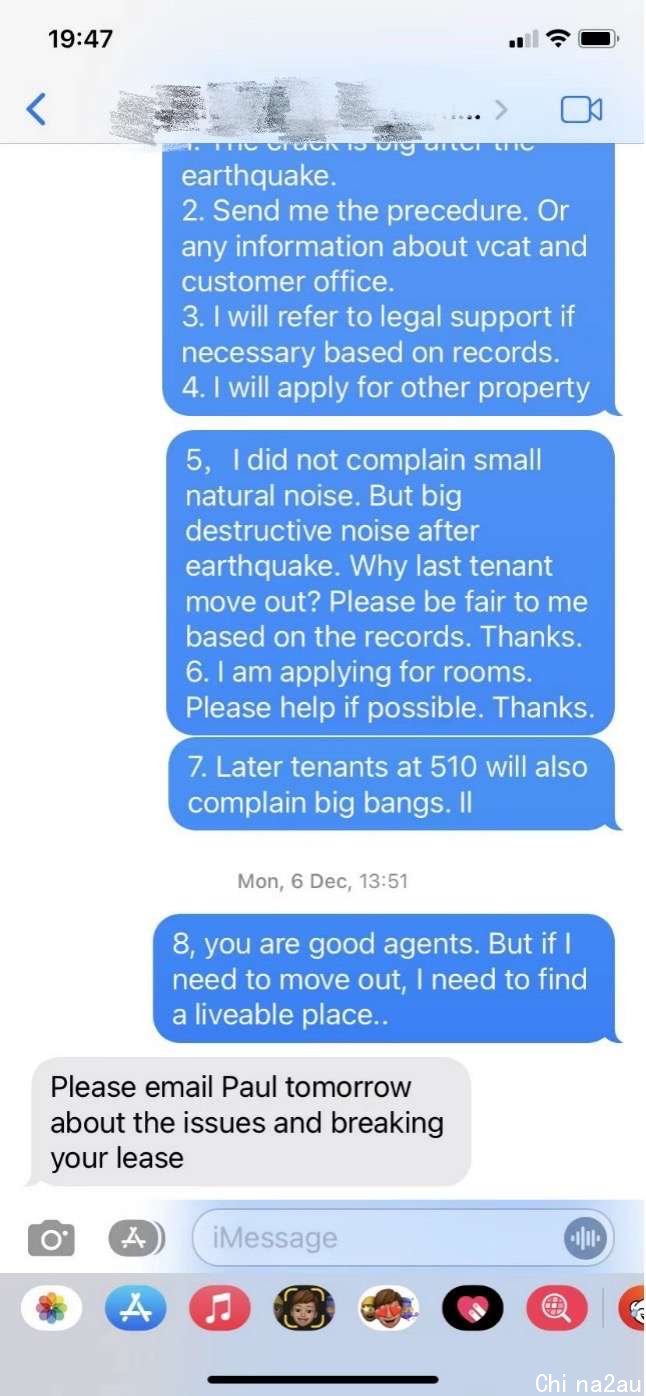Record an audio message

[585, 1239]
